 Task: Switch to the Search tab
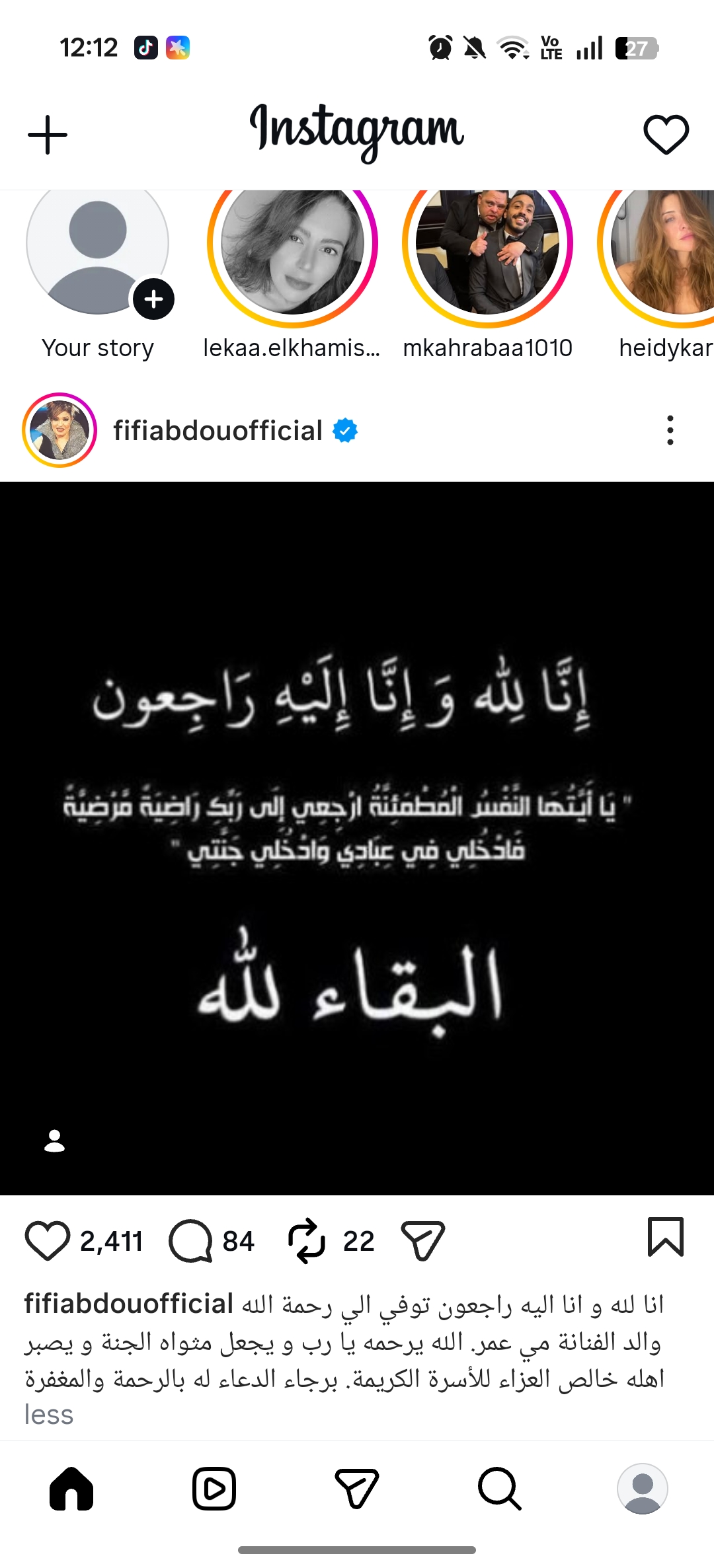(x=500, y=1489)
